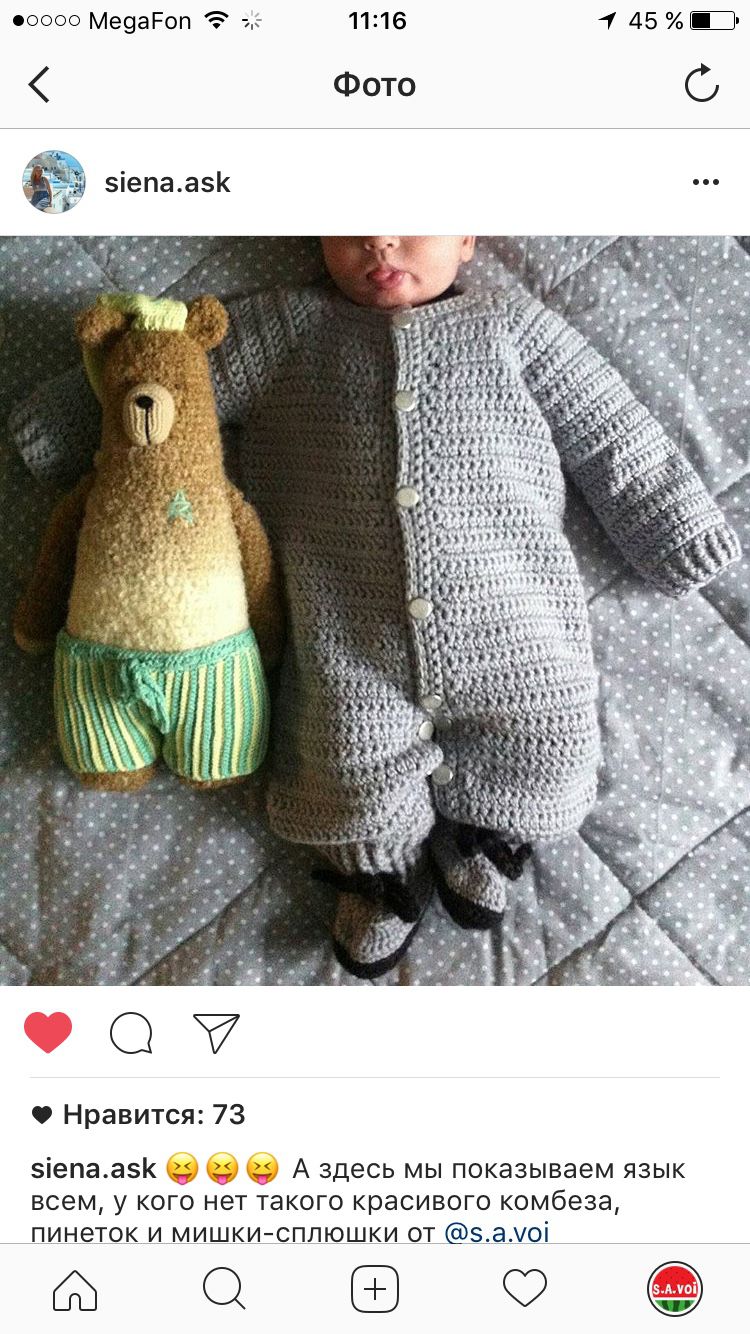Screen dimensions: 750x1334
Task: Open comments via the speech bubble icon
Action: [x=131, y=1033]
